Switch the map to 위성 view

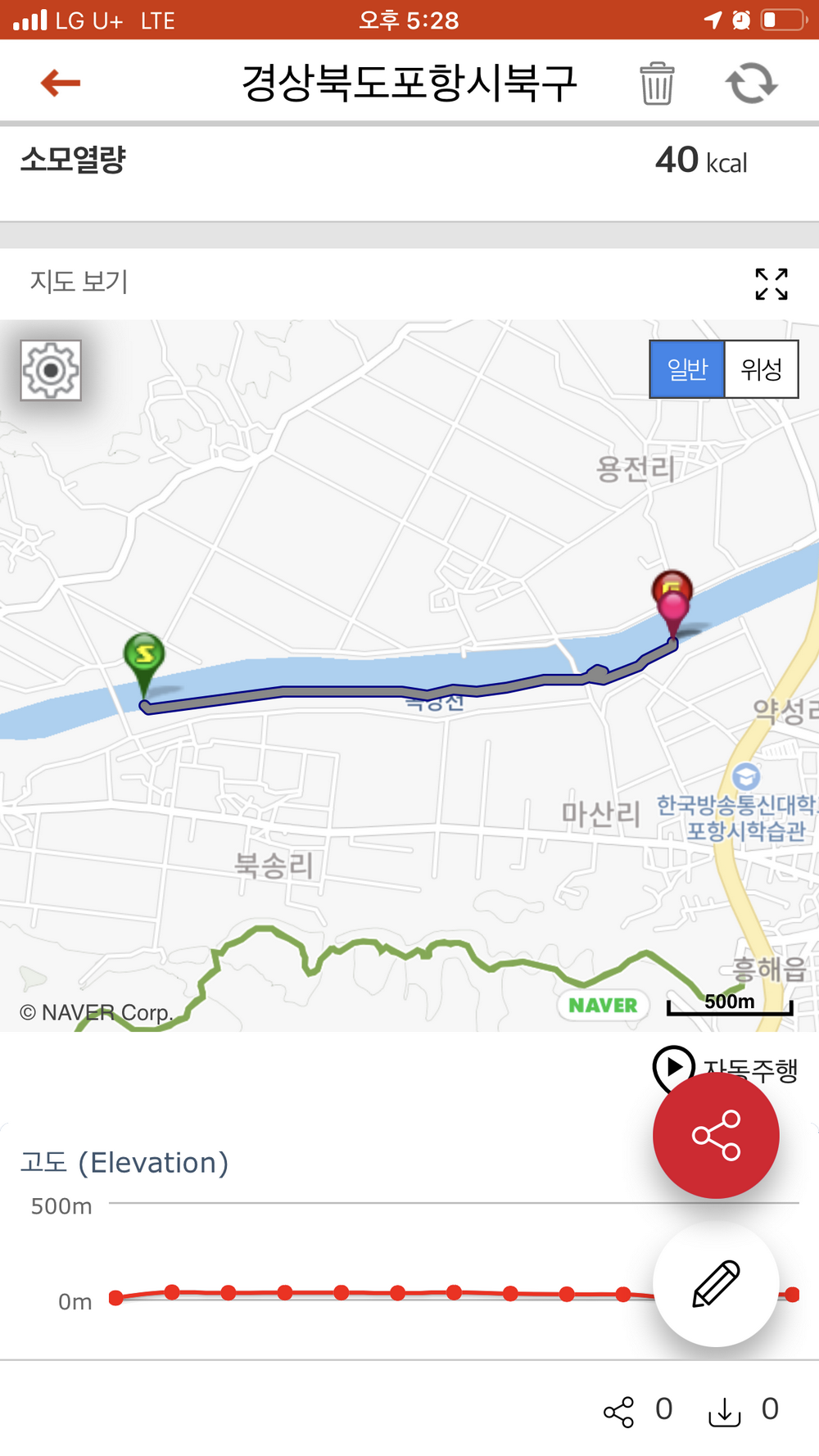tap(762, 369)
